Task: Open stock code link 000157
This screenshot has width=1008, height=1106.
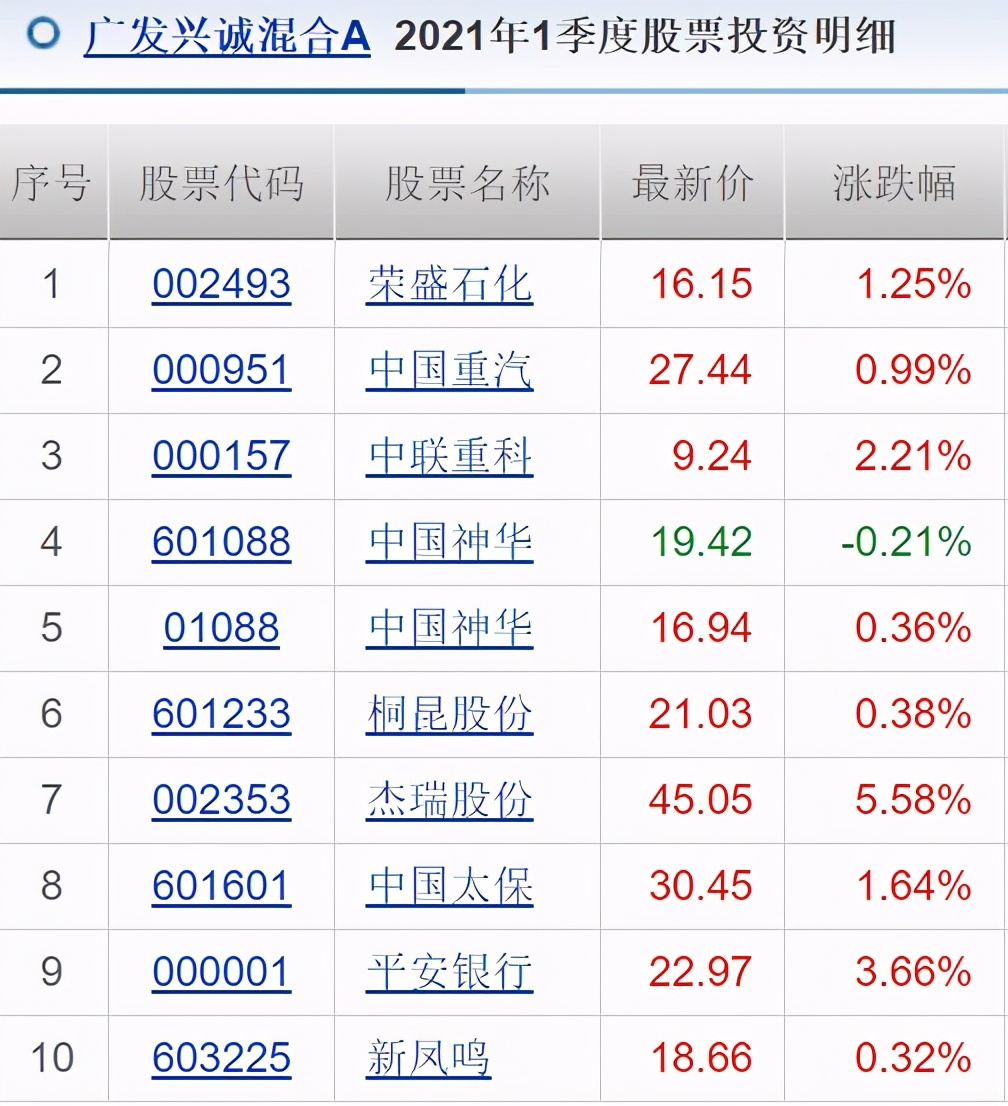Action: (221, 456)
